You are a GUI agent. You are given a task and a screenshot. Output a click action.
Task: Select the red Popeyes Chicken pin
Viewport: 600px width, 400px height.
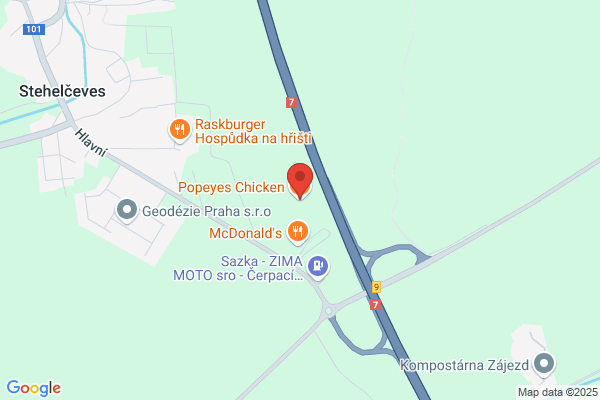pyautogui.click(x=300, y=179)
